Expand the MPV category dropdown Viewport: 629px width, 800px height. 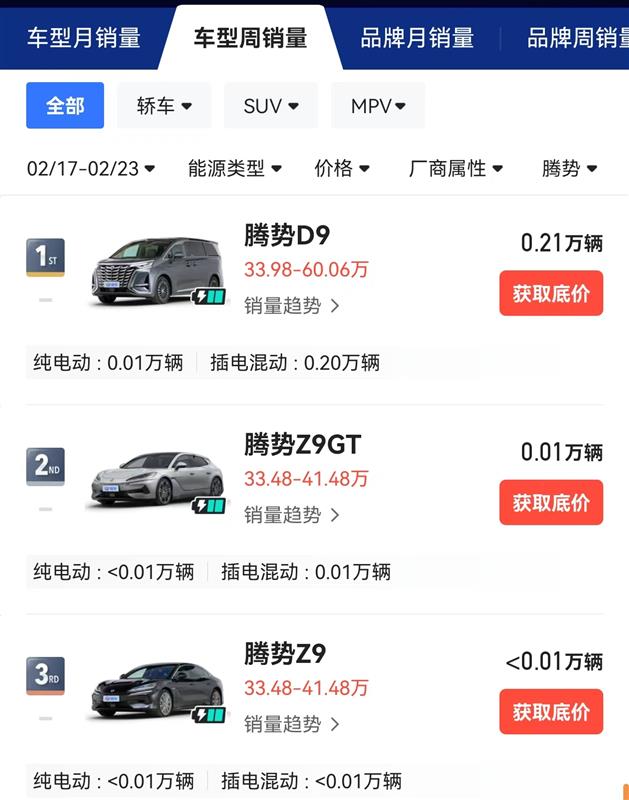click(378, 106)
